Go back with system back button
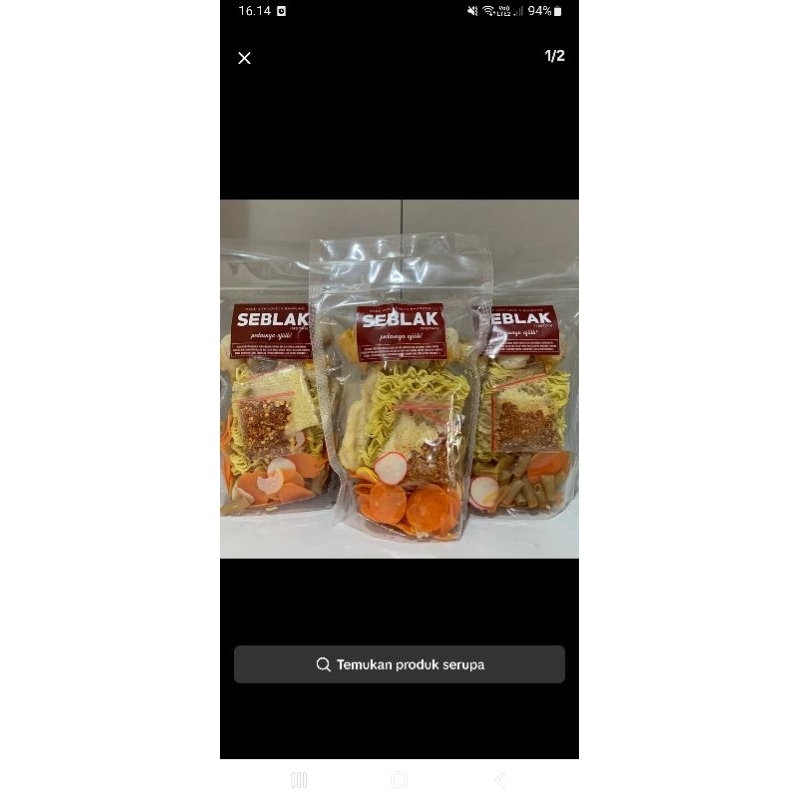Screen dimensions: 800x800 click(500, 780)
